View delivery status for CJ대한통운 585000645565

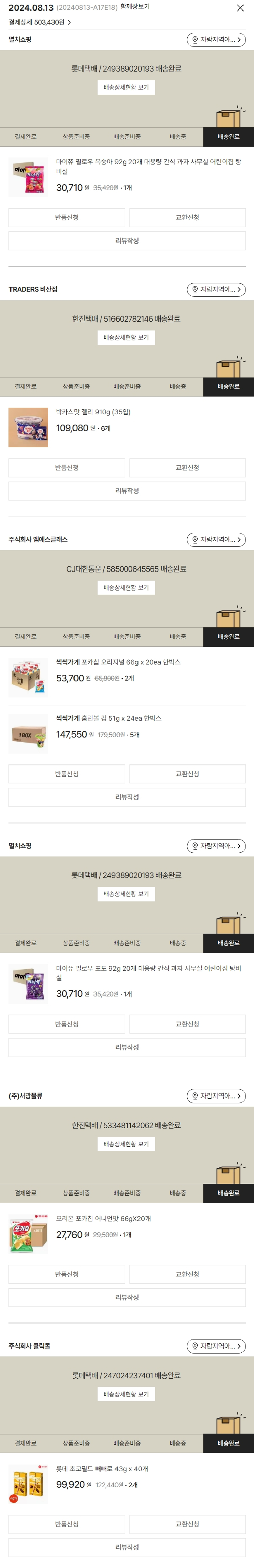(x=126, y=588)
